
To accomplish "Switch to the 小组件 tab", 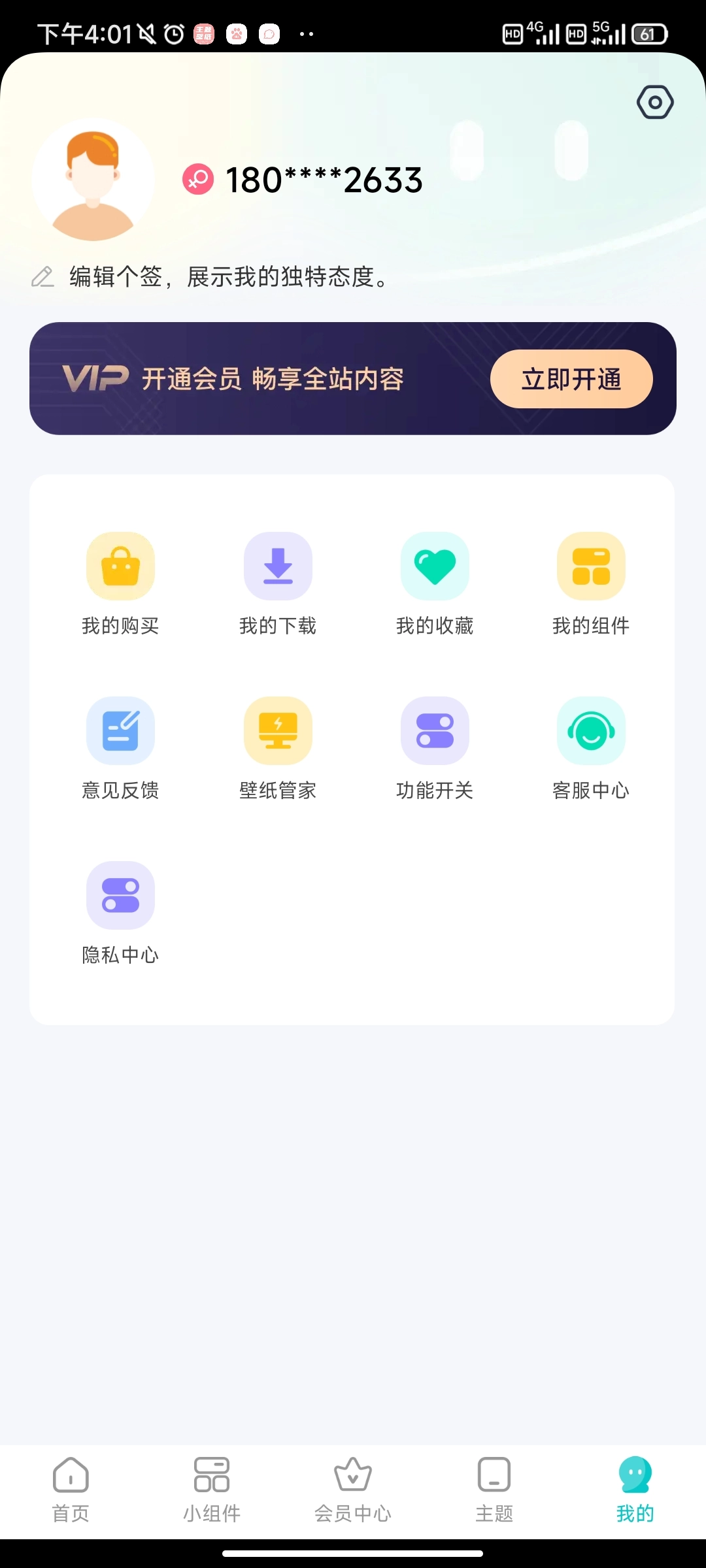I will pyautogui.click(x=212, y=1490).
